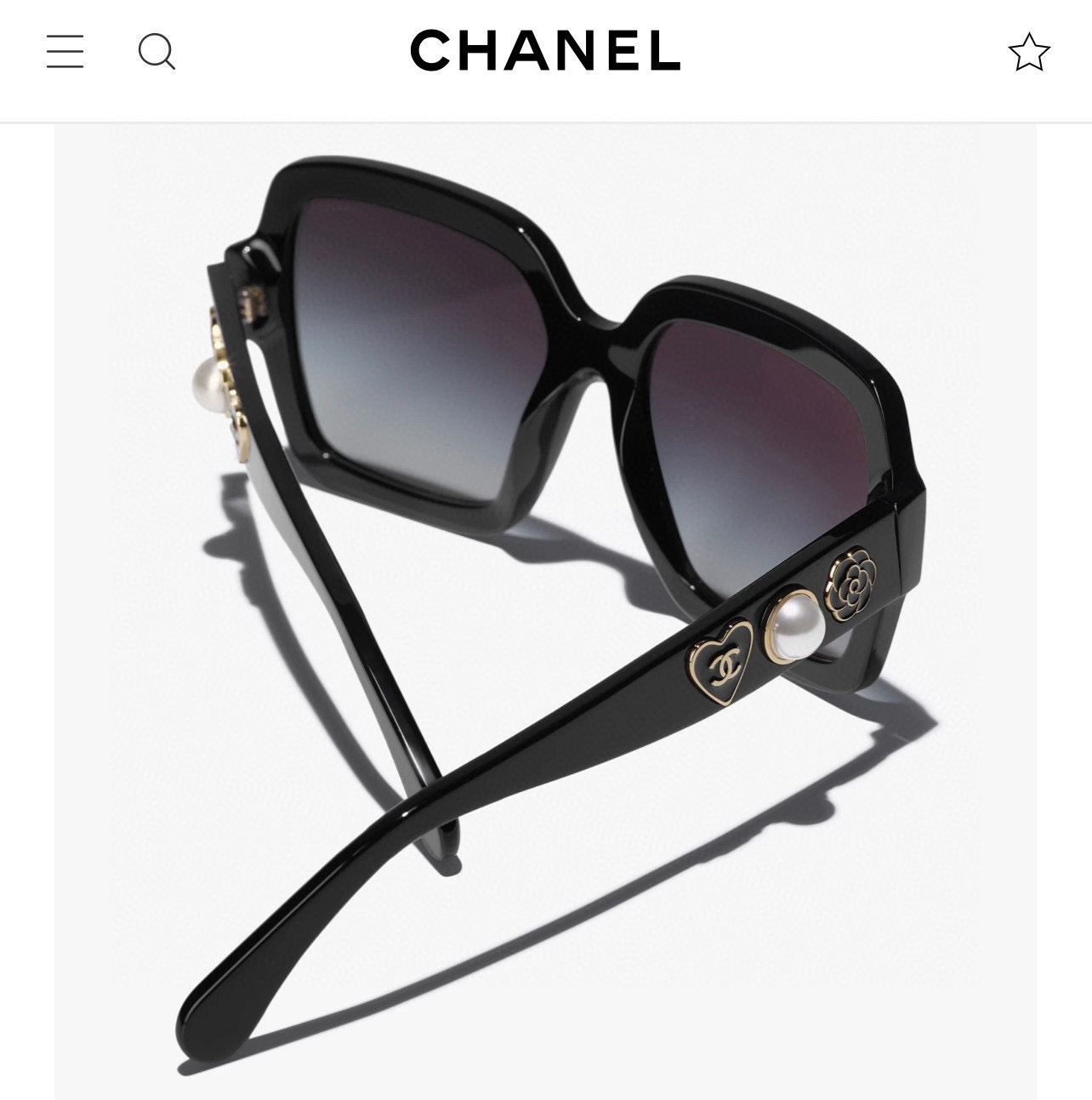Open the hamburger navigation menu
This screenshot has height=1100, width=1092.
pos(65,52)
